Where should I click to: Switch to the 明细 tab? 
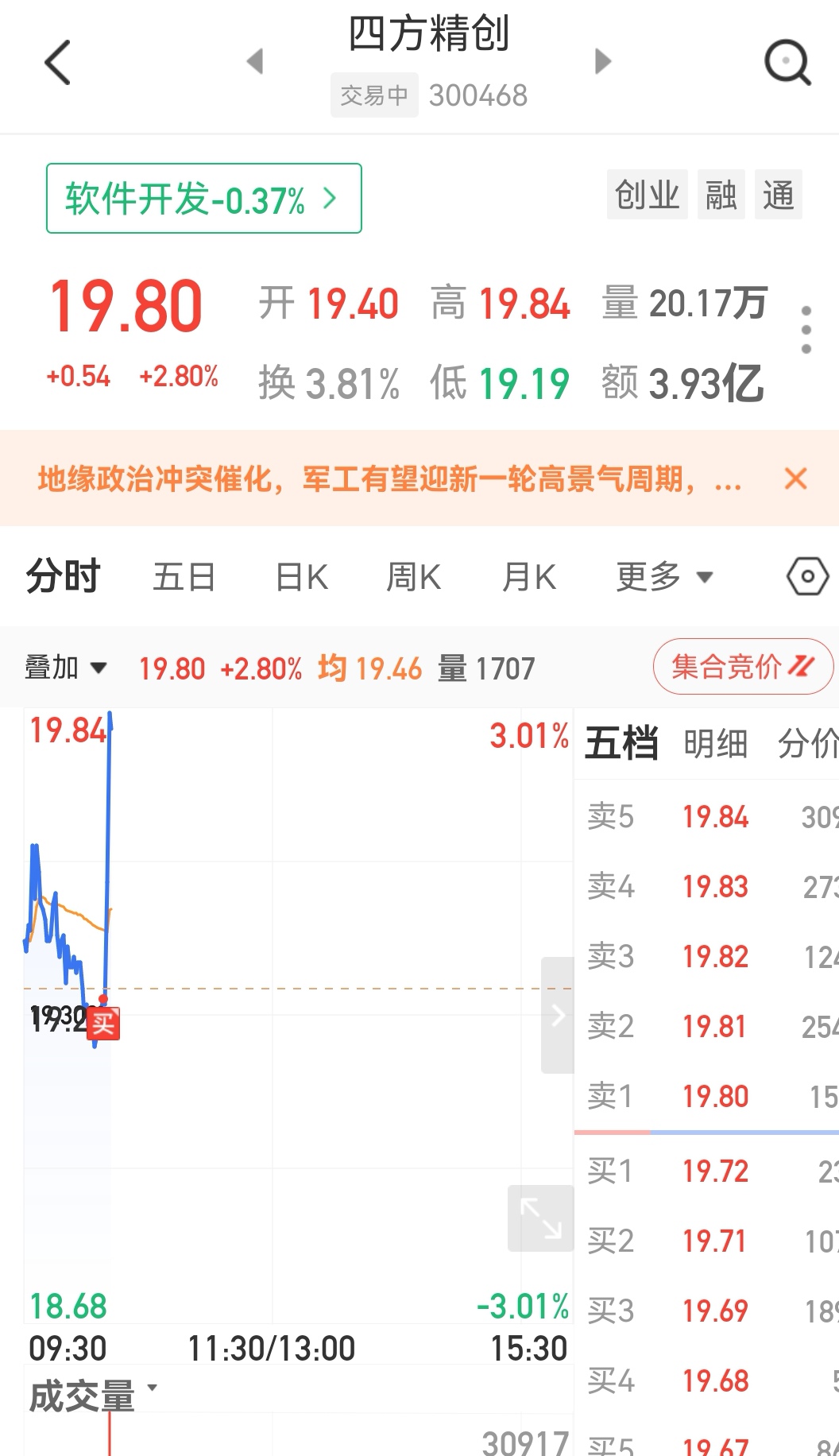(715, 744)
